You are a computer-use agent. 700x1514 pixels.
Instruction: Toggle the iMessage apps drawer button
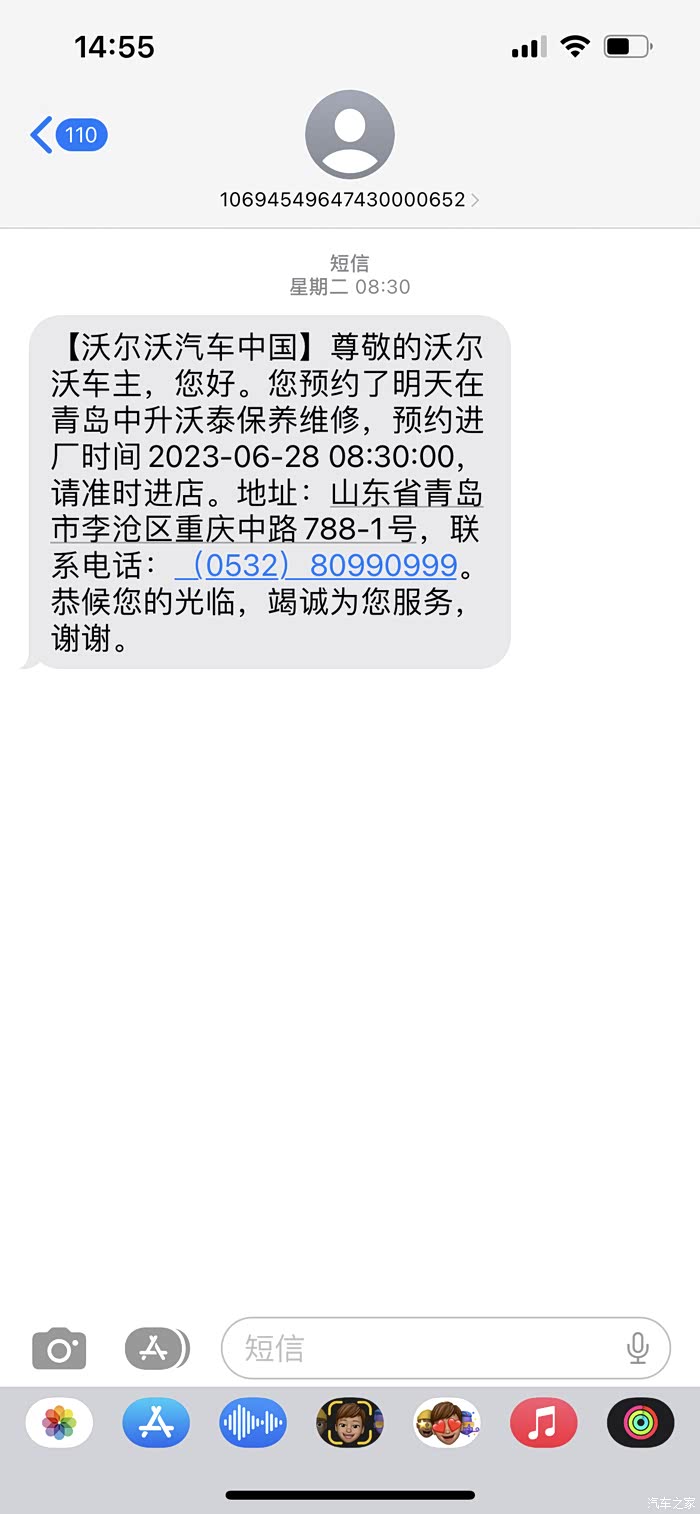(157, 1348)
